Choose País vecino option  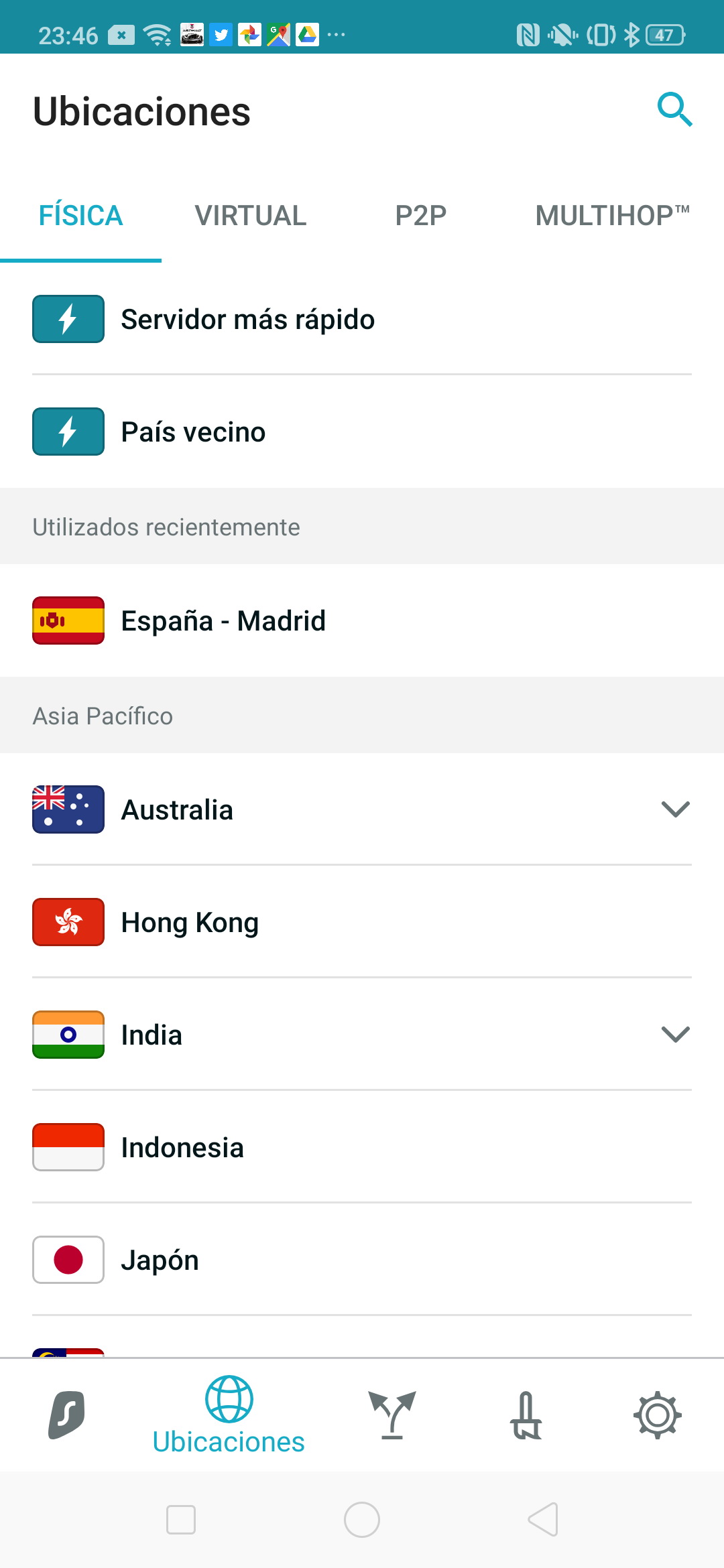tap(362, 432)
